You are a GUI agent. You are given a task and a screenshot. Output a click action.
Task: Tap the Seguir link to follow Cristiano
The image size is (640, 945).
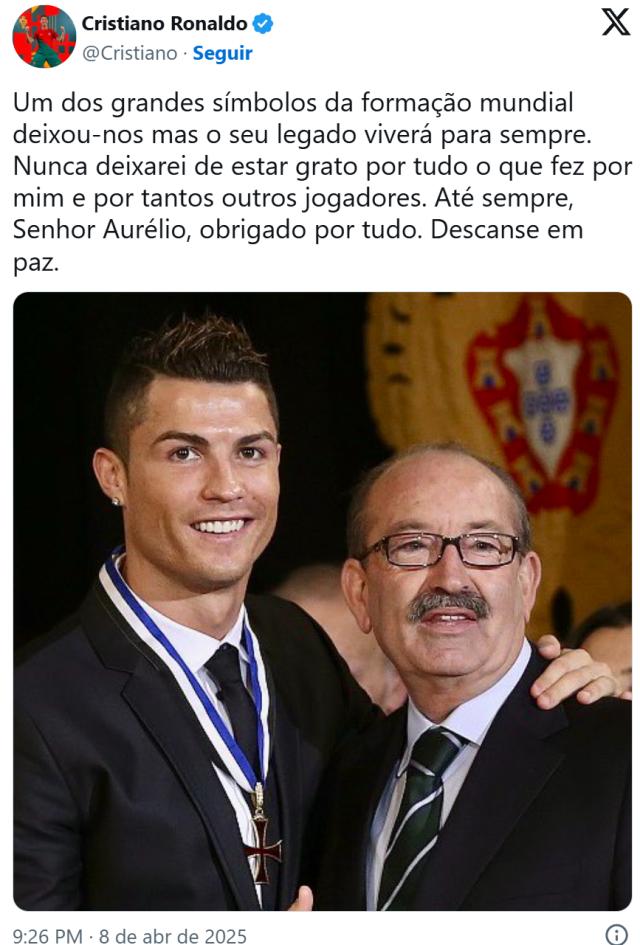(x=222, y=53)
